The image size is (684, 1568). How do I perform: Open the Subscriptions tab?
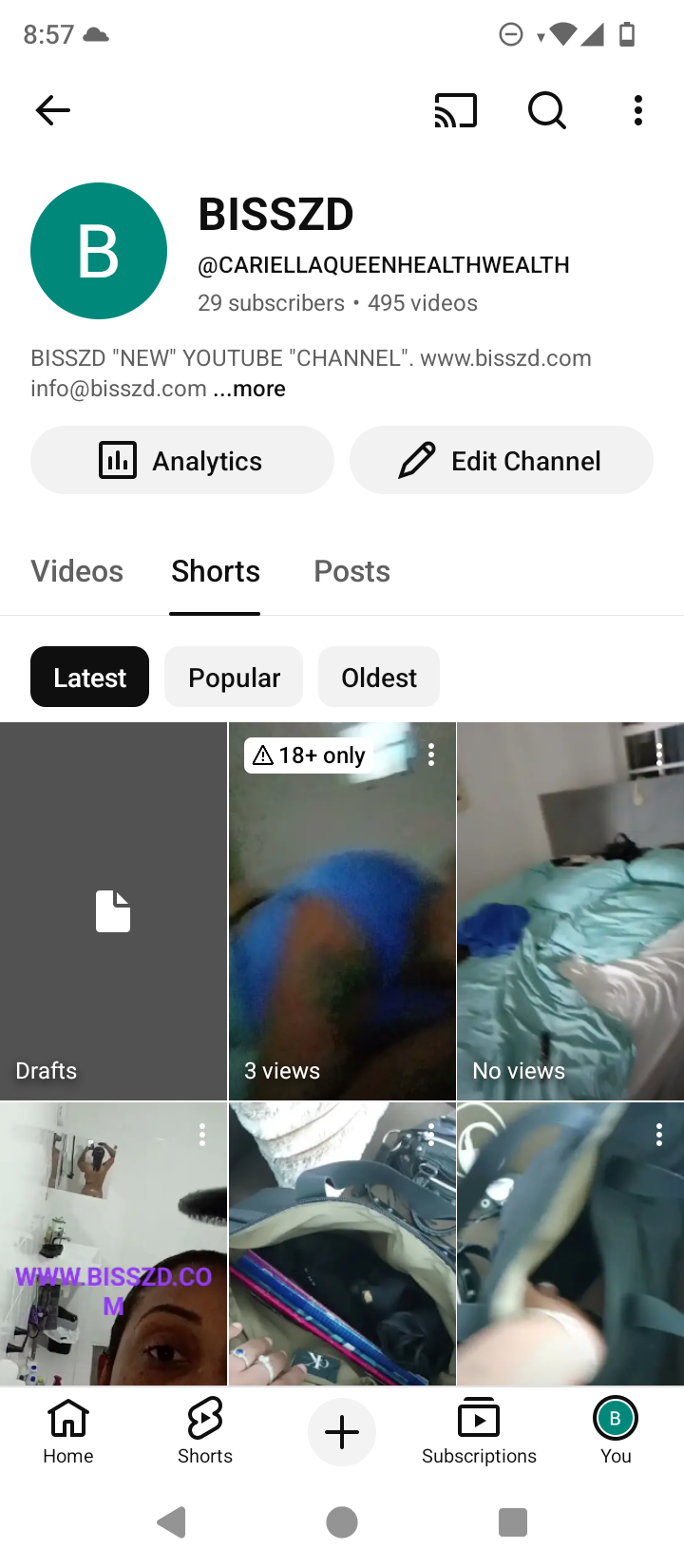point(479,1432)
